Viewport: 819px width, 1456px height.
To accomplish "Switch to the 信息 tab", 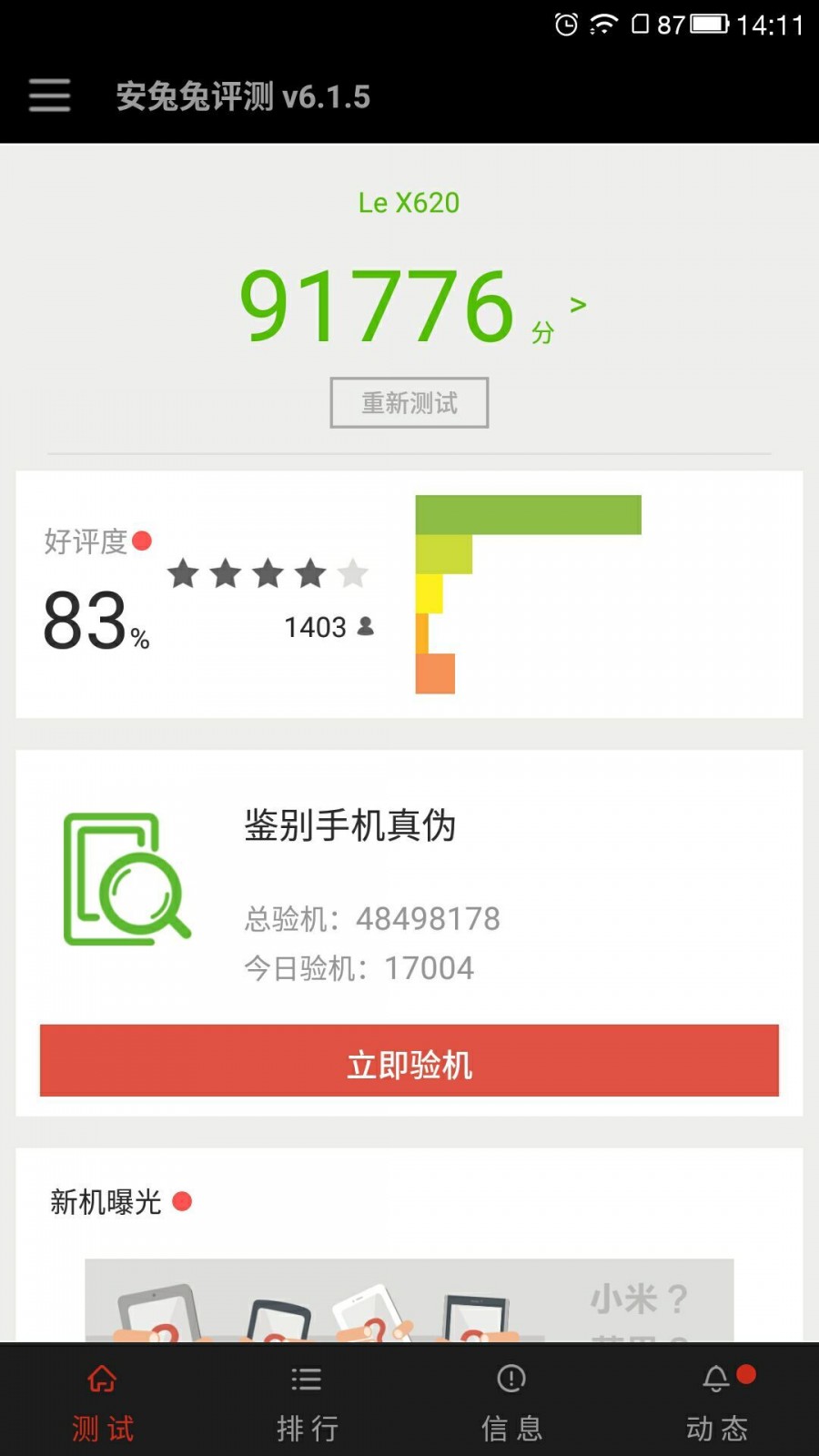I will pyautogui.click(x=510, y=1401).
